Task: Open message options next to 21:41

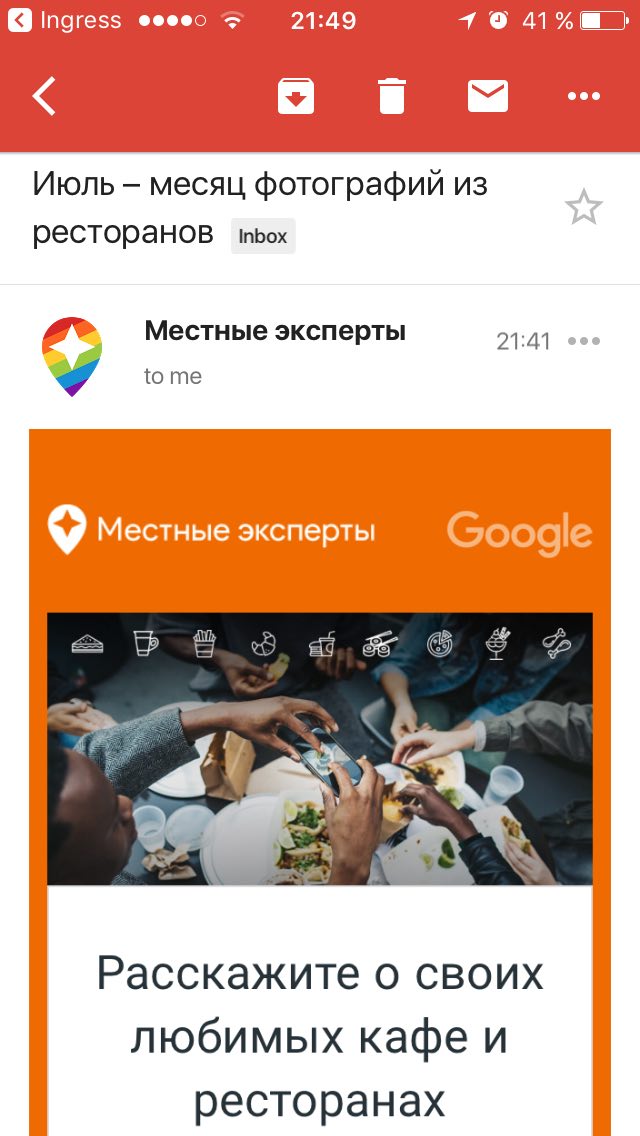Action: 584,341
